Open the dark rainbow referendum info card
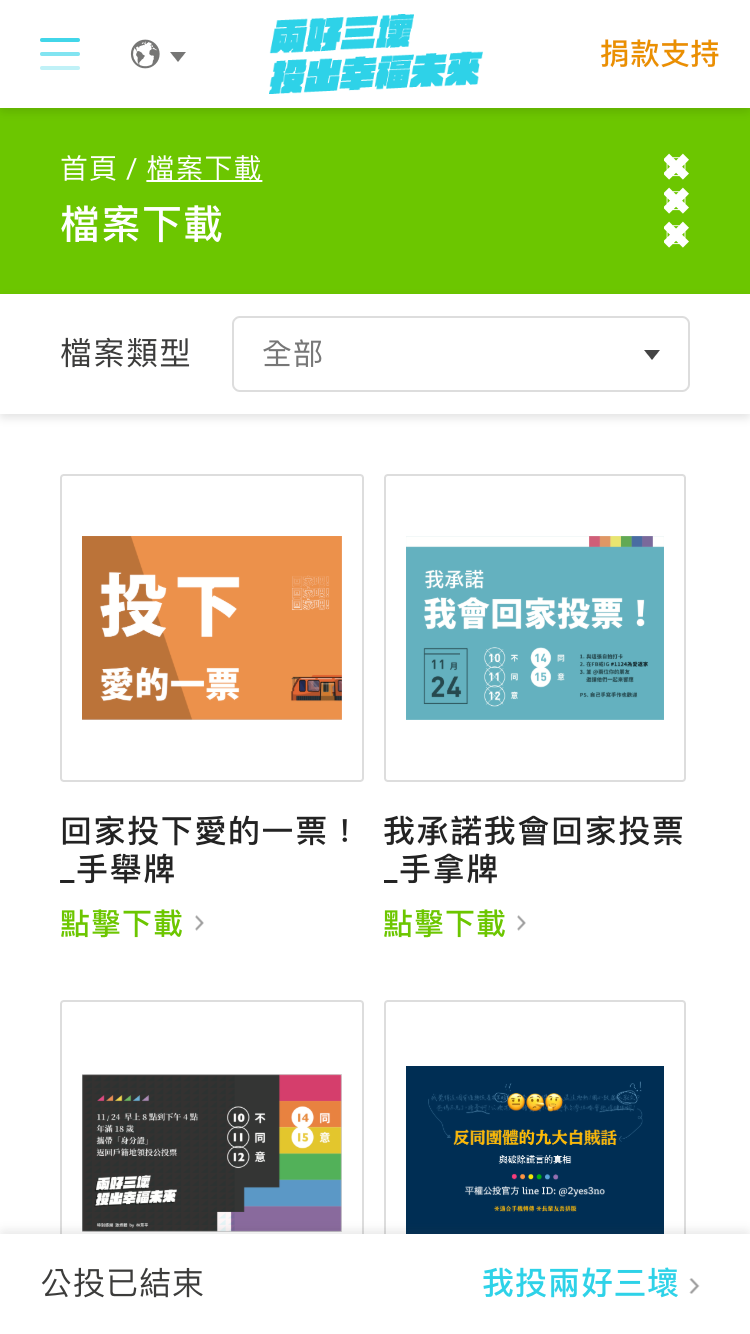The width and height of the screenshot is (750, 1334). pyautogui.click(x=212, y=1118)
